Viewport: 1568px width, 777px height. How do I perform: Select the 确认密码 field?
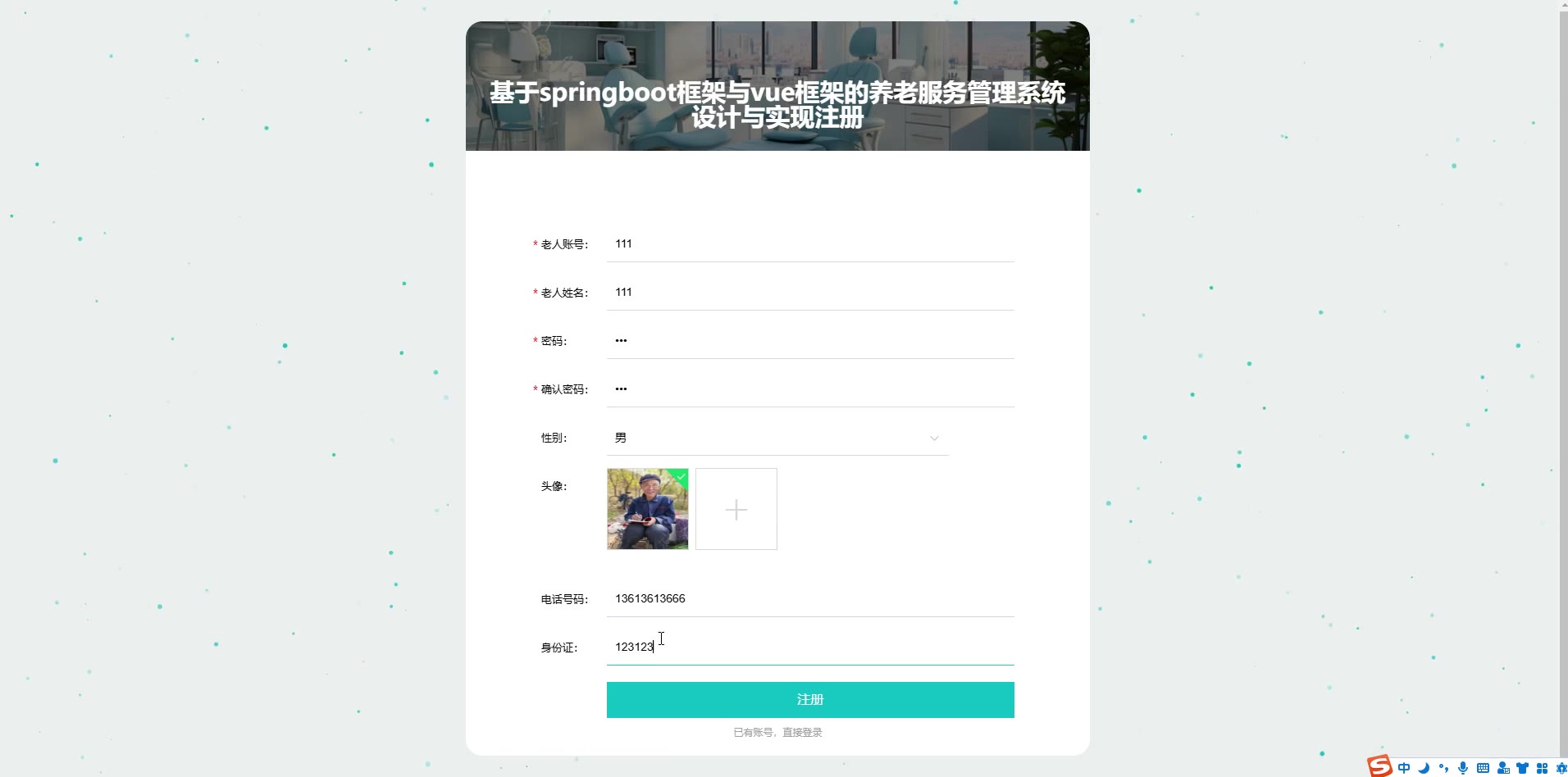point(809,389)
